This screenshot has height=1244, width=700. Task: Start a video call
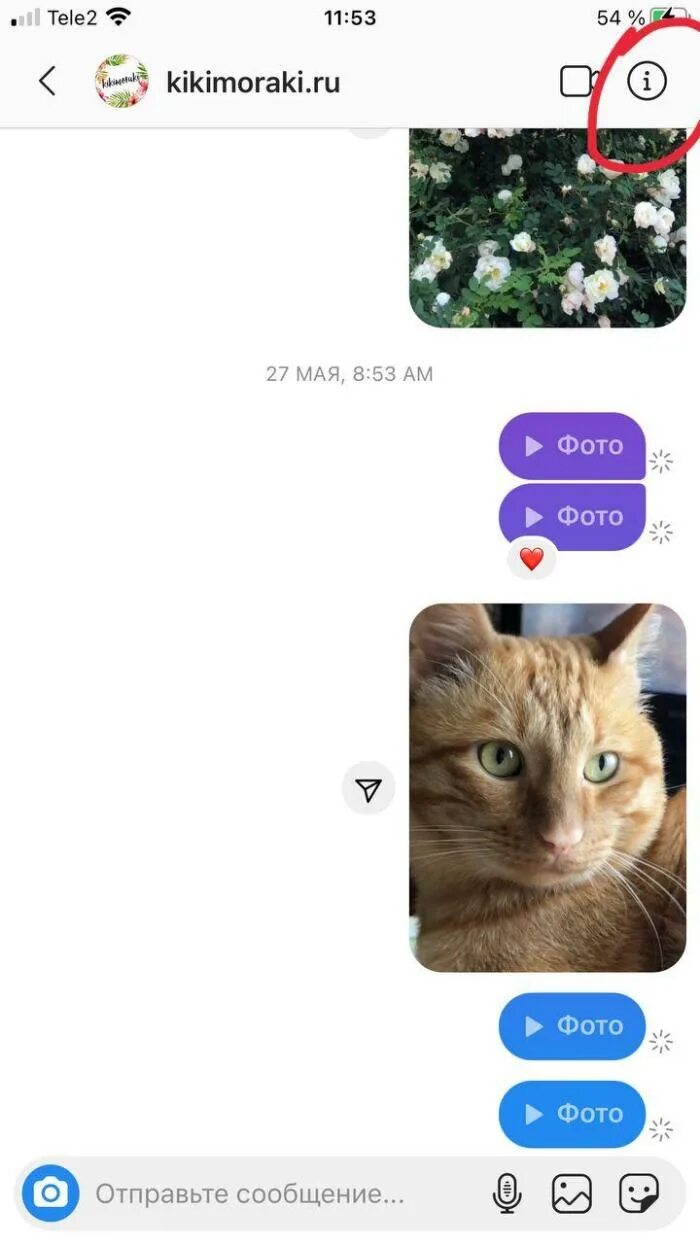(579, 81)
